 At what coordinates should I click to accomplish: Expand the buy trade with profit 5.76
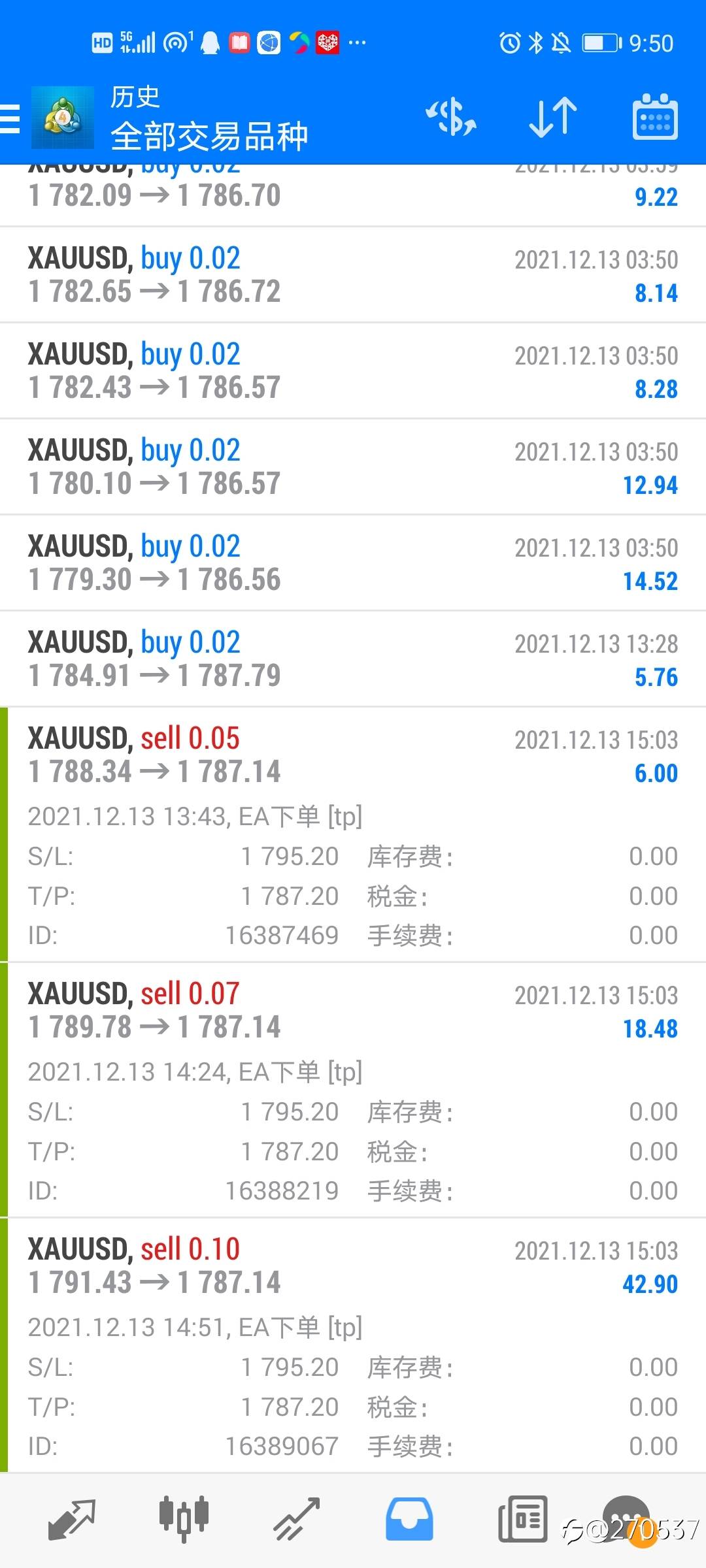pyautogui.click(x=353, y=659)
